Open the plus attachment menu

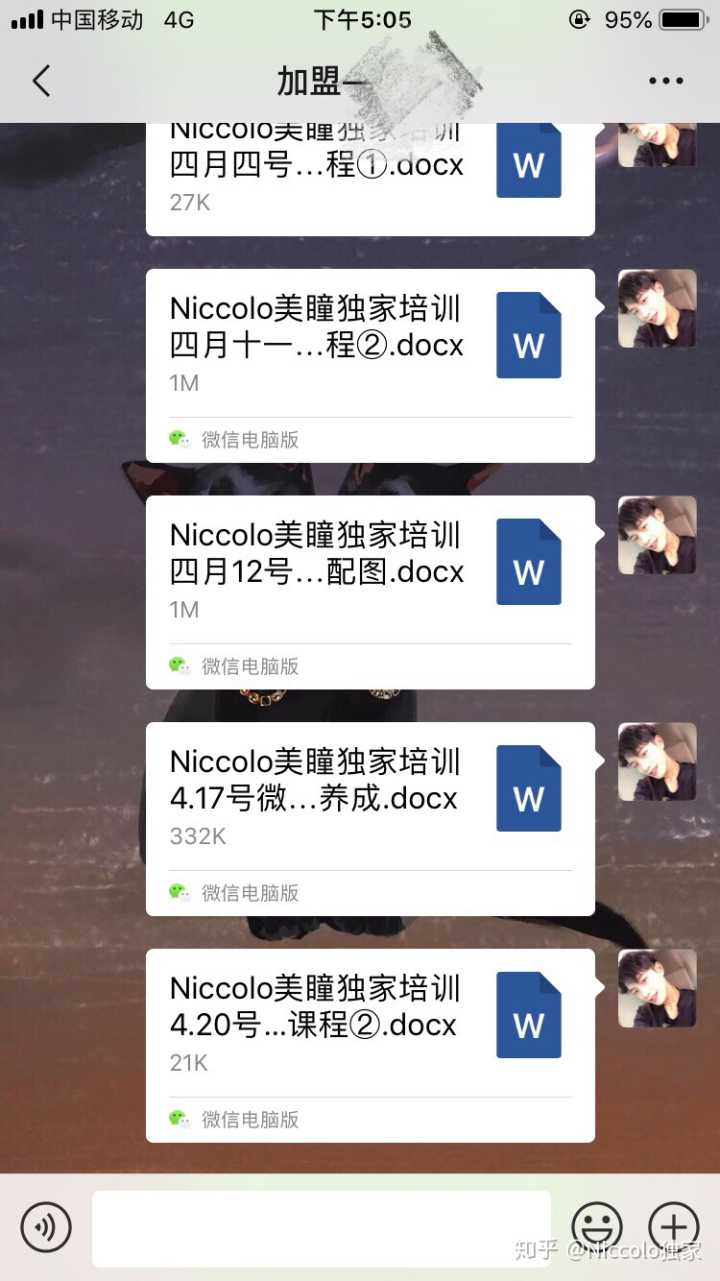674,1227
